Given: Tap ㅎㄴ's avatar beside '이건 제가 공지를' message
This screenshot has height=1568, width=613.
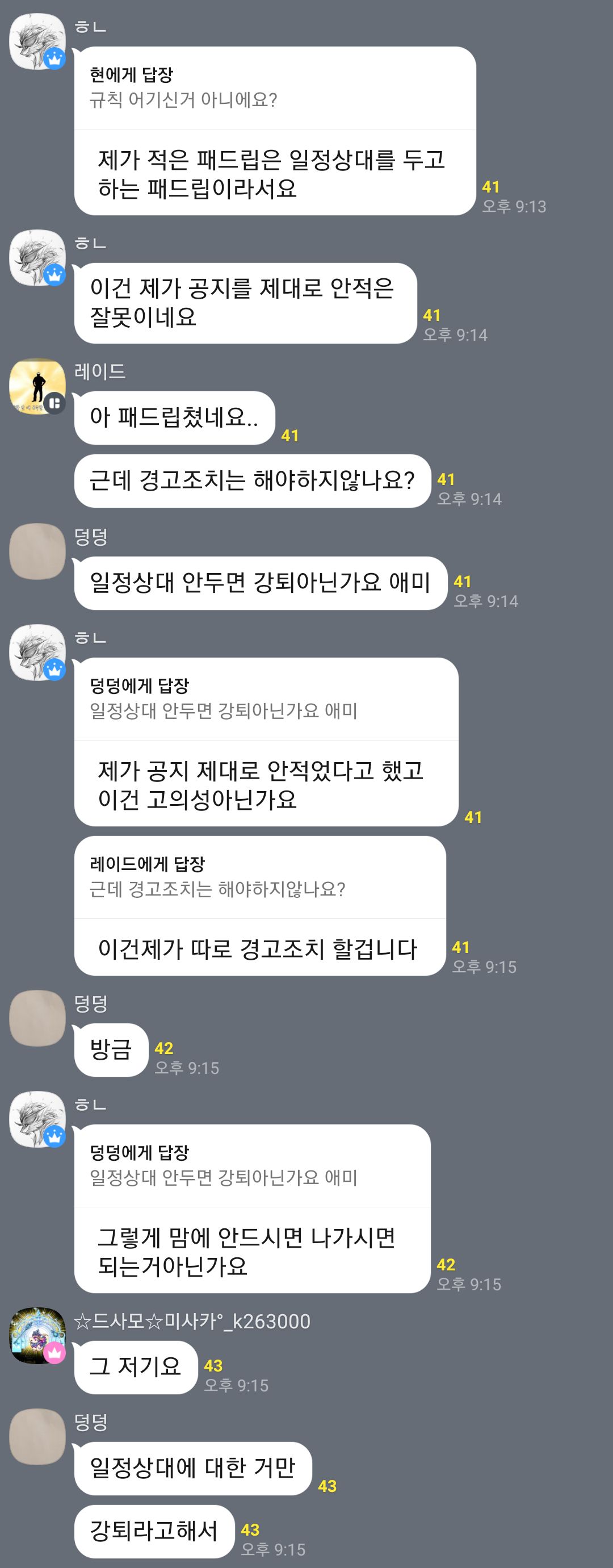Looking at the screenshot, I should (37, 257).
